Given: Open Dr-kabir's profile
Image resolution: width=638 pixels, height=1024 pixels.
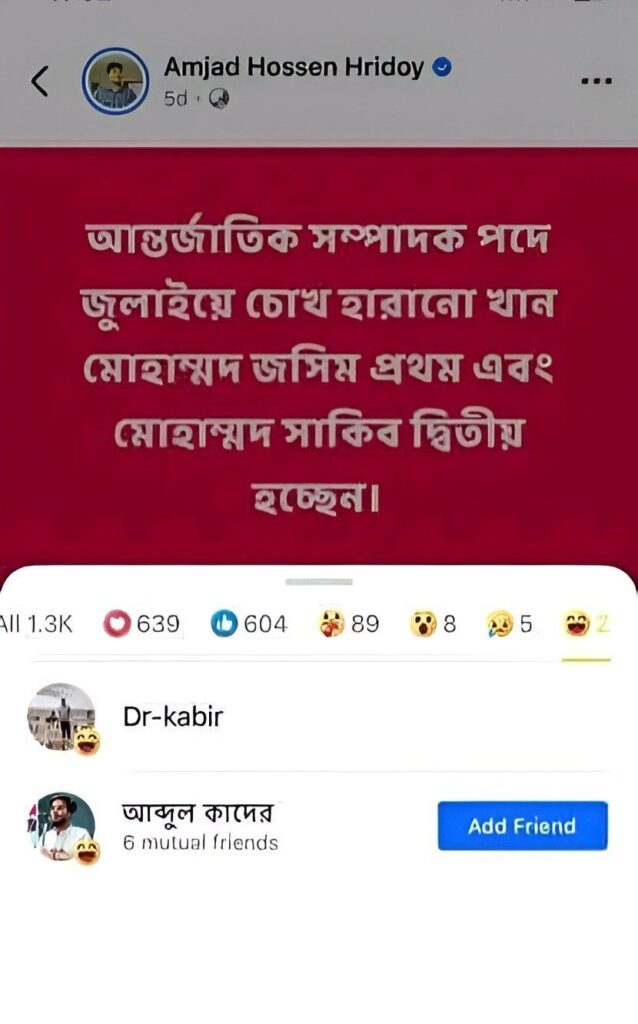Looking at the screenshot, I should [173, 716].
